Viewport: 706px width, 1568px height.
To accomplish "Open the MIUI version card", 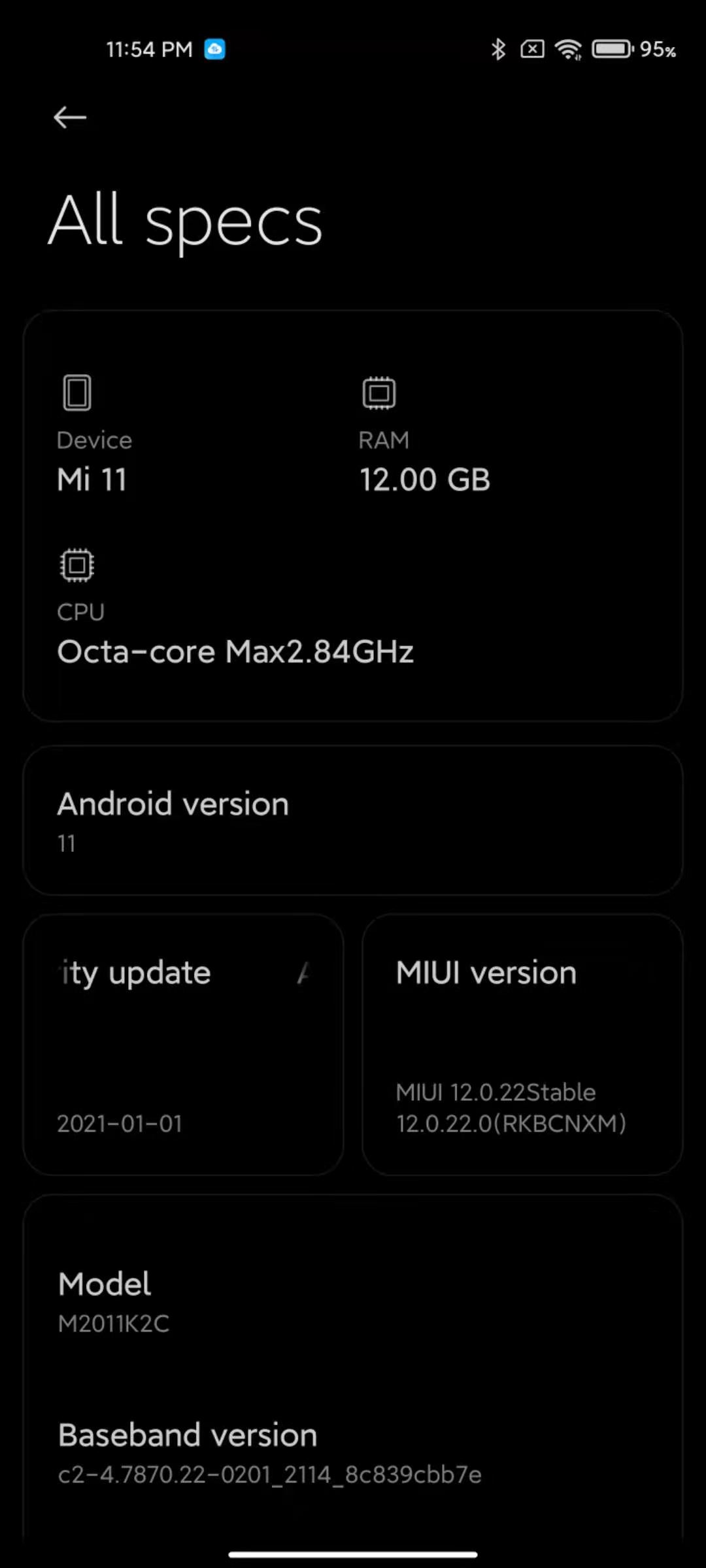I will tap(522, 1044).
